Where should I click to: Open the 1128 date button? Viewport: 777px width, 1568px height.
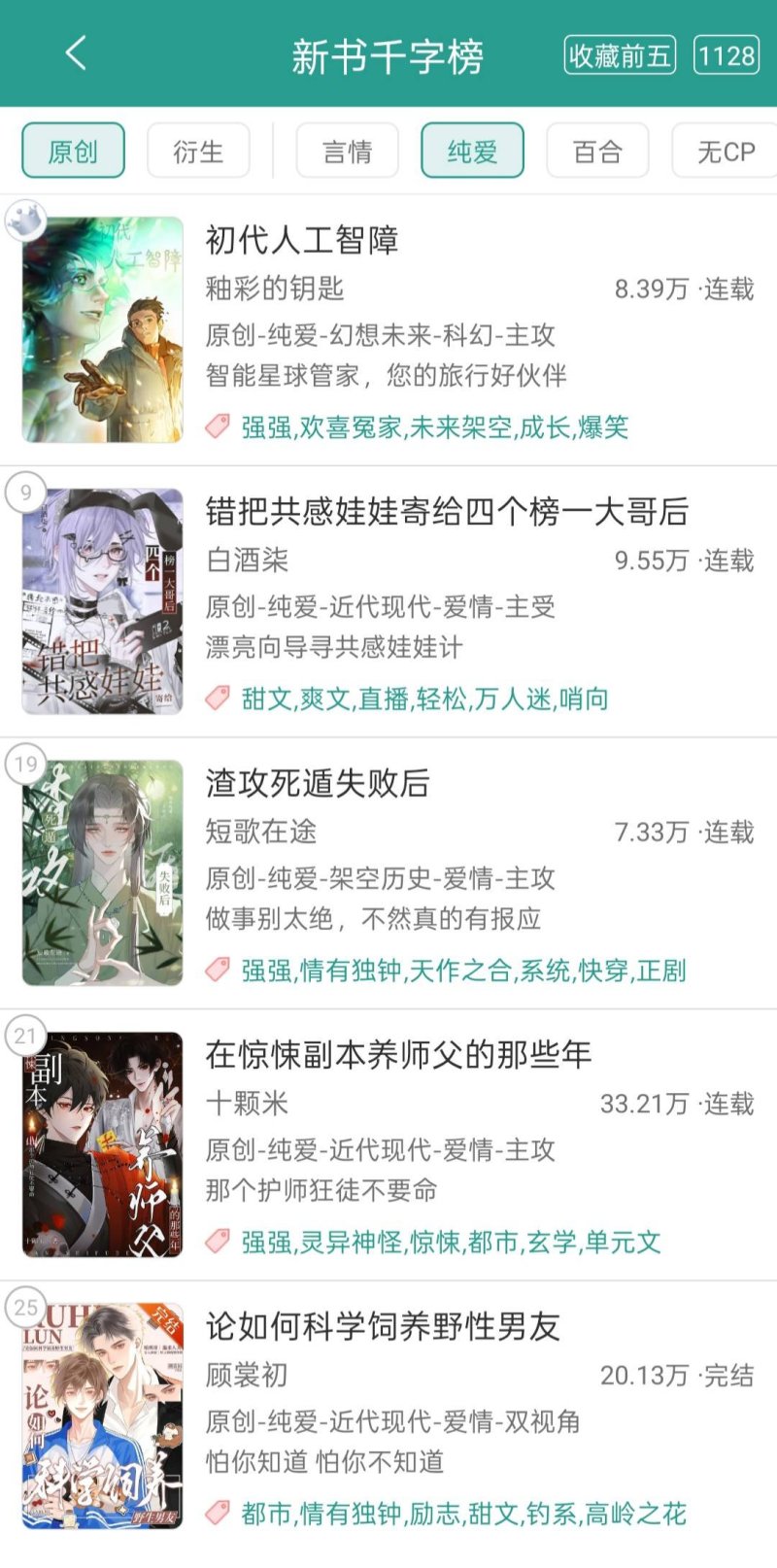click(726, 55)
